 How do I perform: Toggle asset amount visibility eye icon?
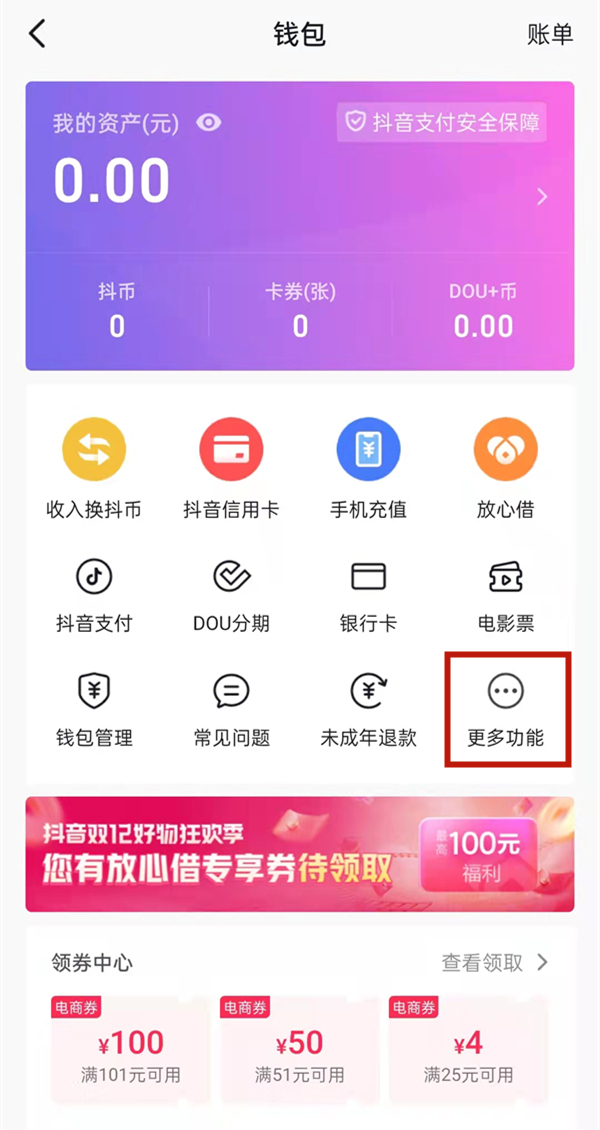(x=209, y=123)
